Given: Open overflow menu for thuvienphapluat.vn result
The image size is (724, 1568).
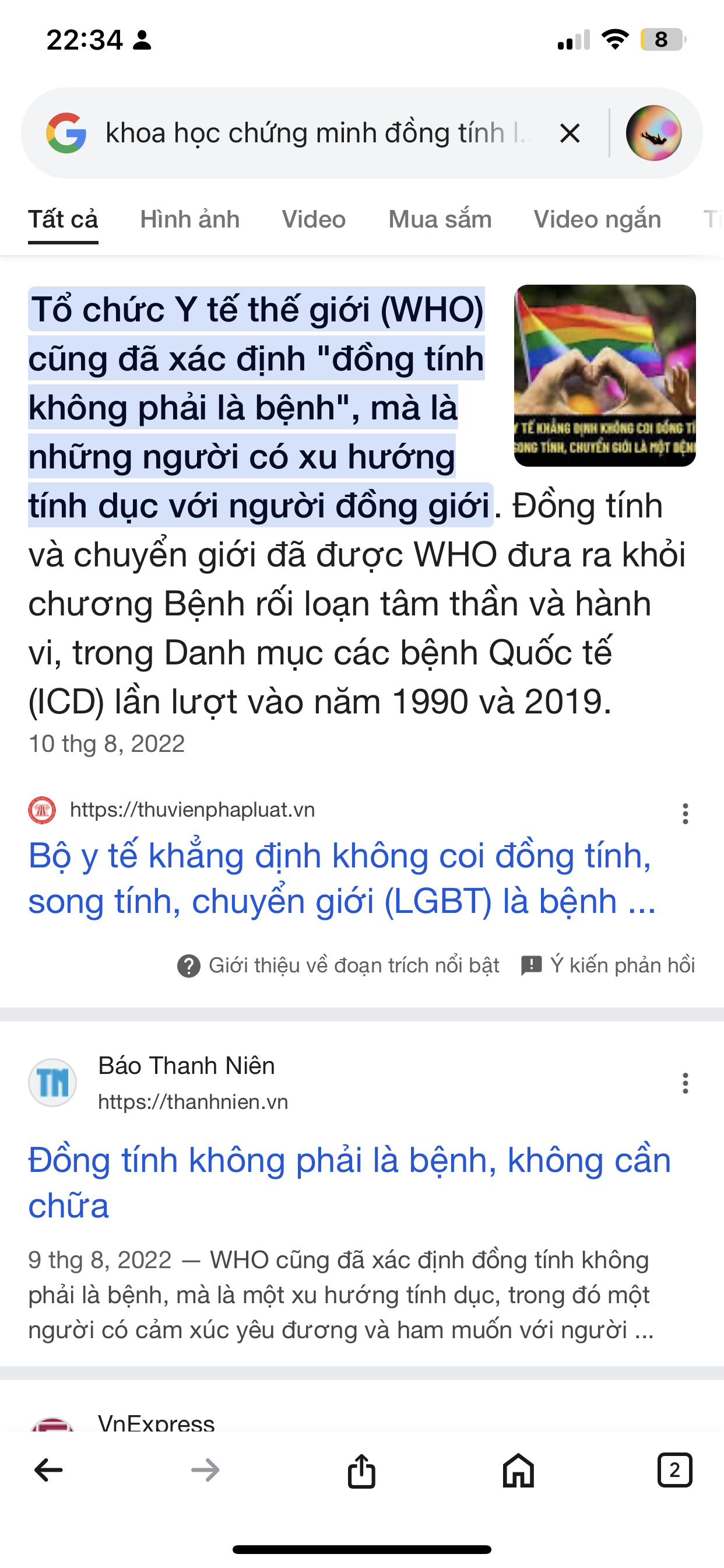Looking at the screenshot, I should coord(685,813).
